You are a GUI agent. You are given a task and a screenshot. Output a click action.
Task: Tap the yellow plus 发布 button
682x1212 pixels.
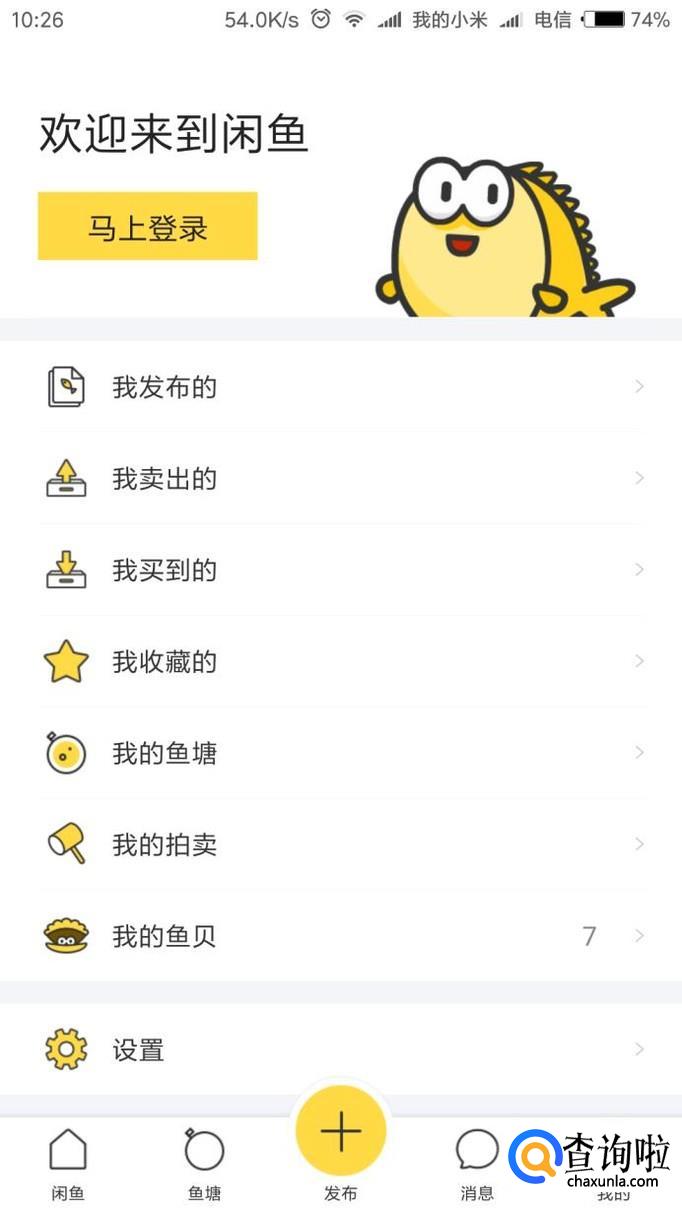click(340, 1133)
